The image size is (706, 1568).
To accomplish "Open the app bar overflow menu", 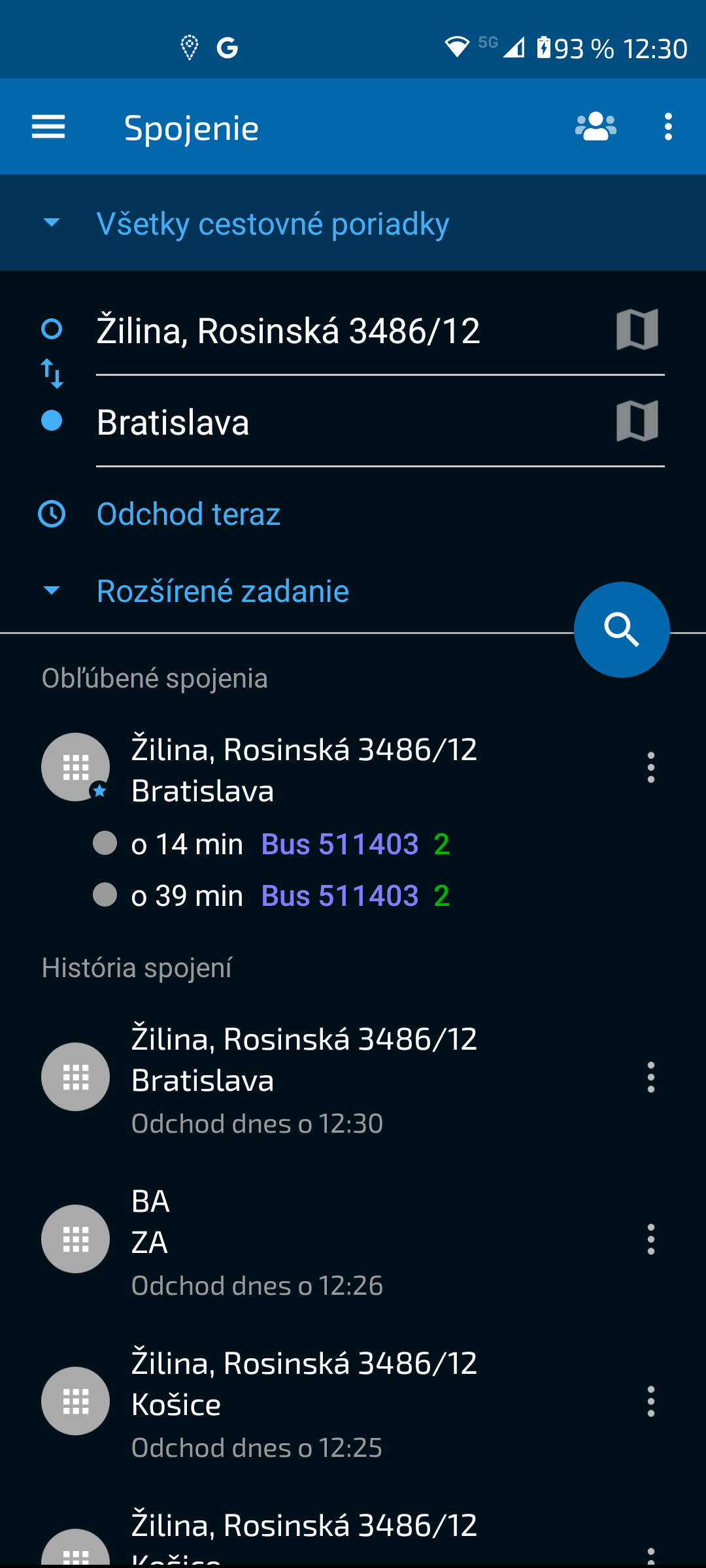I will click(x=668, y=127).
